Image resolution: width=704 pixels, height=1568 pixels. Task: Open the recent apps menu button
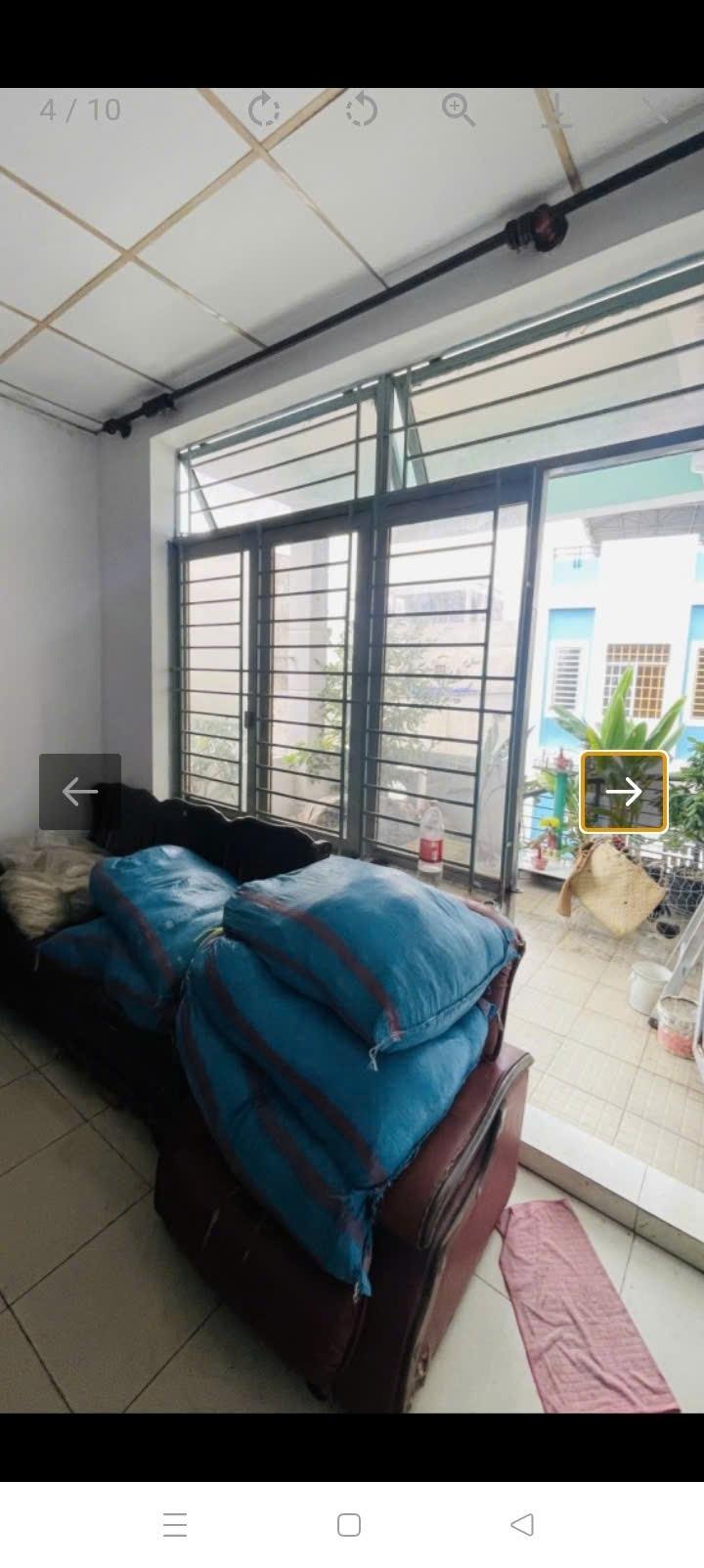[175, 1524]
